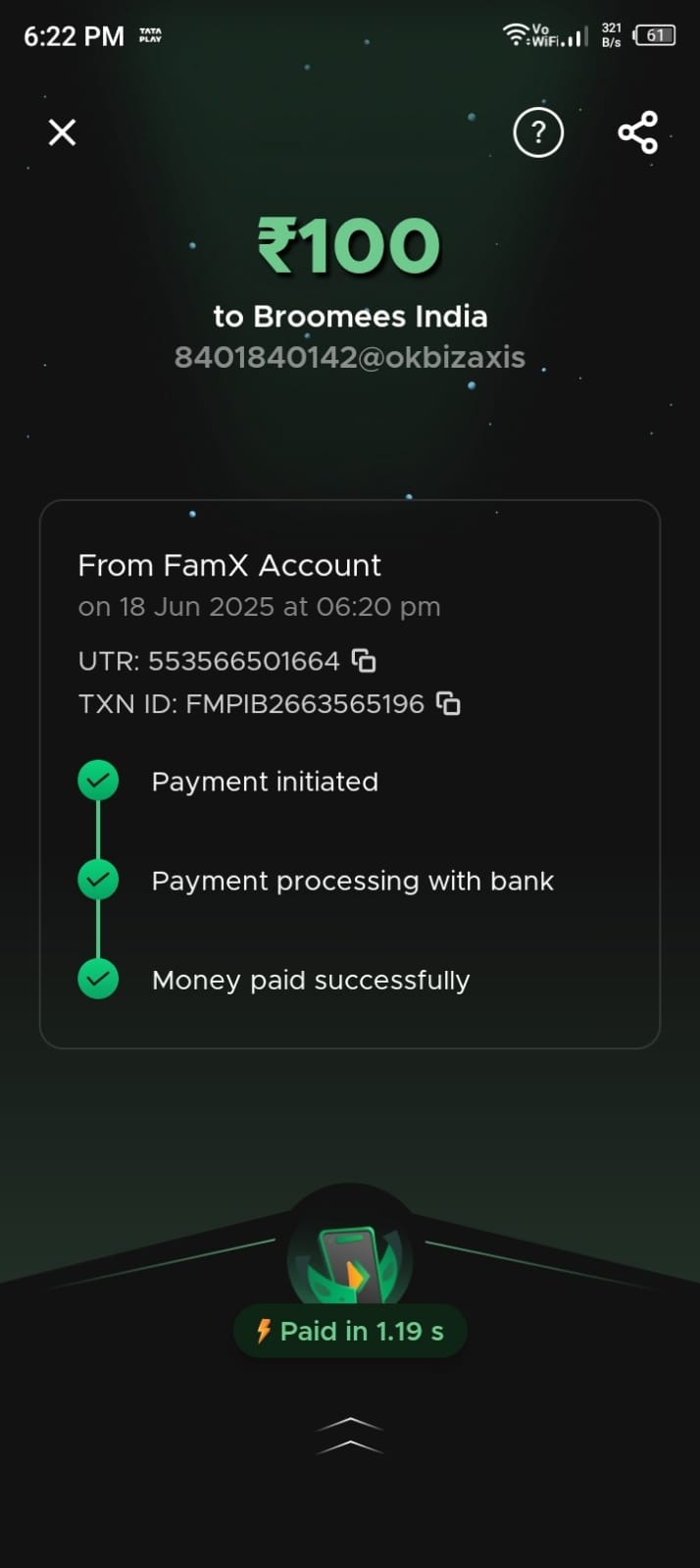Open the help question mark icon
700x1568 pixels.
point(538,132)
